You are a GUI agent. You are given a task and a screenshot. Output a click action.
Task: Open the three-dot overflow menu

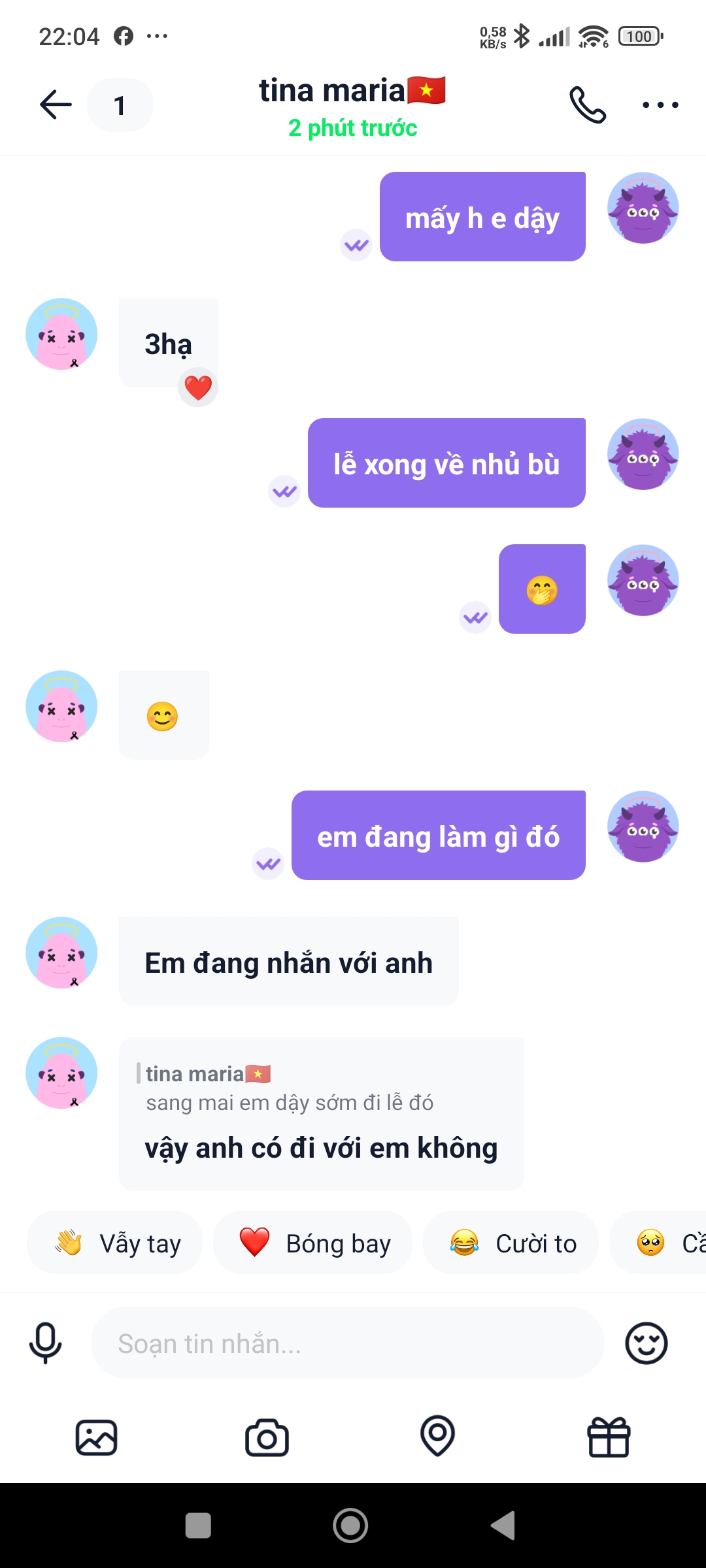click(660, 105)
